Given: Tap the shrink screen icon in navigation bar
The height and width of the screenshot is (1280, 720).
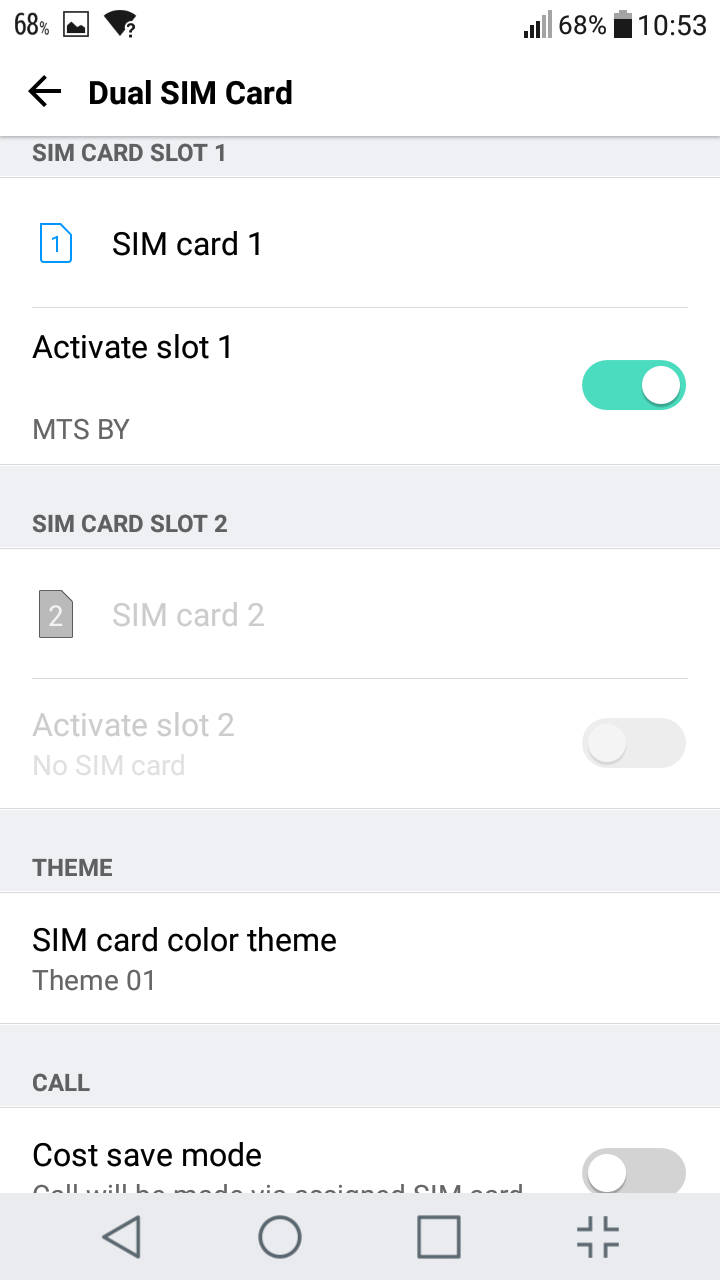Looking at the screenshot, I should pyautogui.click(x=598, y=1237).
